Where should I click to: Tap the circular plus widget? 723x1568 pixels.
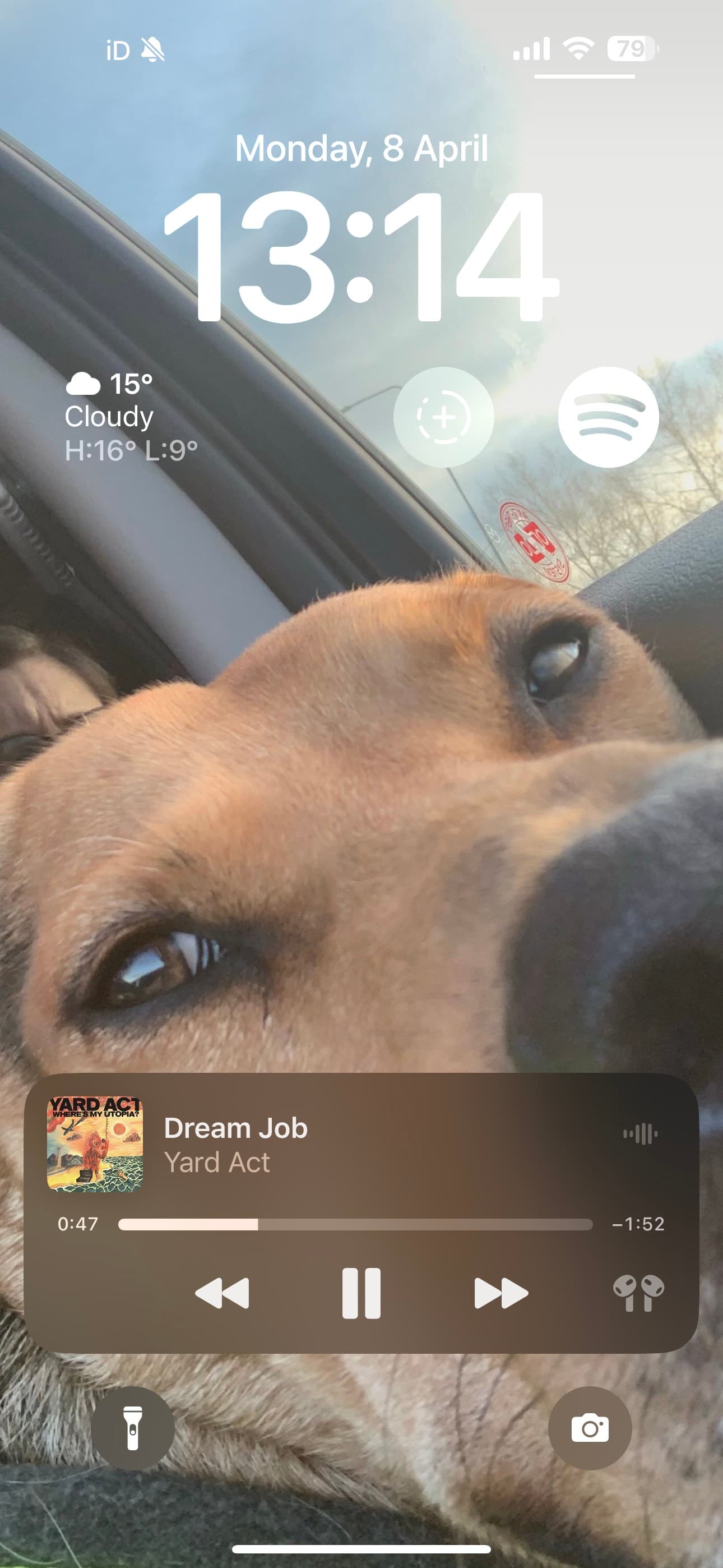[x=444, y=417]
